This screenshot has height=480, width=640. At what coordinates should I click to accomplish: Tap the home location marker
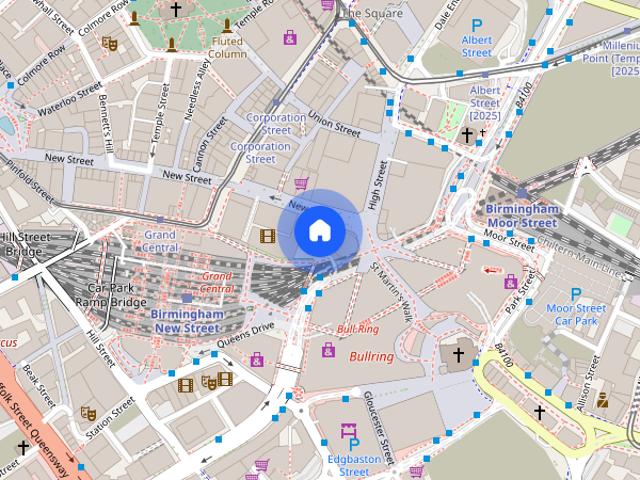click(318, 231)
